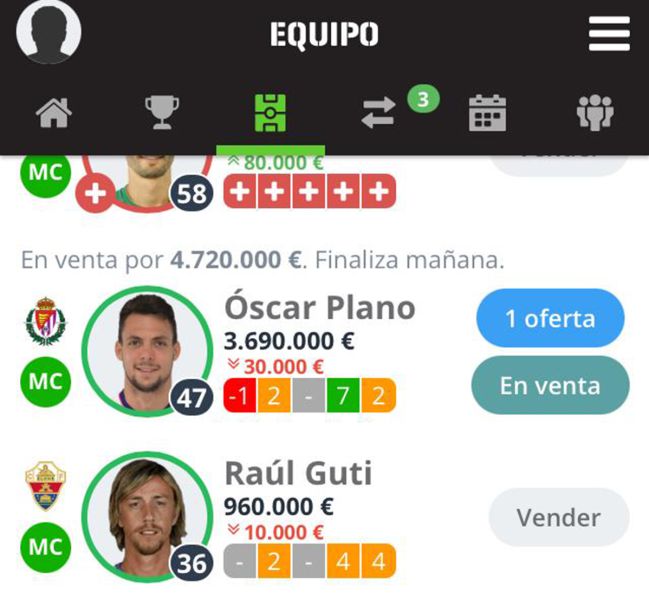Image resolution: width=649 pixels, height=605 pixels.
Task: Select the team lineup tab
Action: coord(270,113)
